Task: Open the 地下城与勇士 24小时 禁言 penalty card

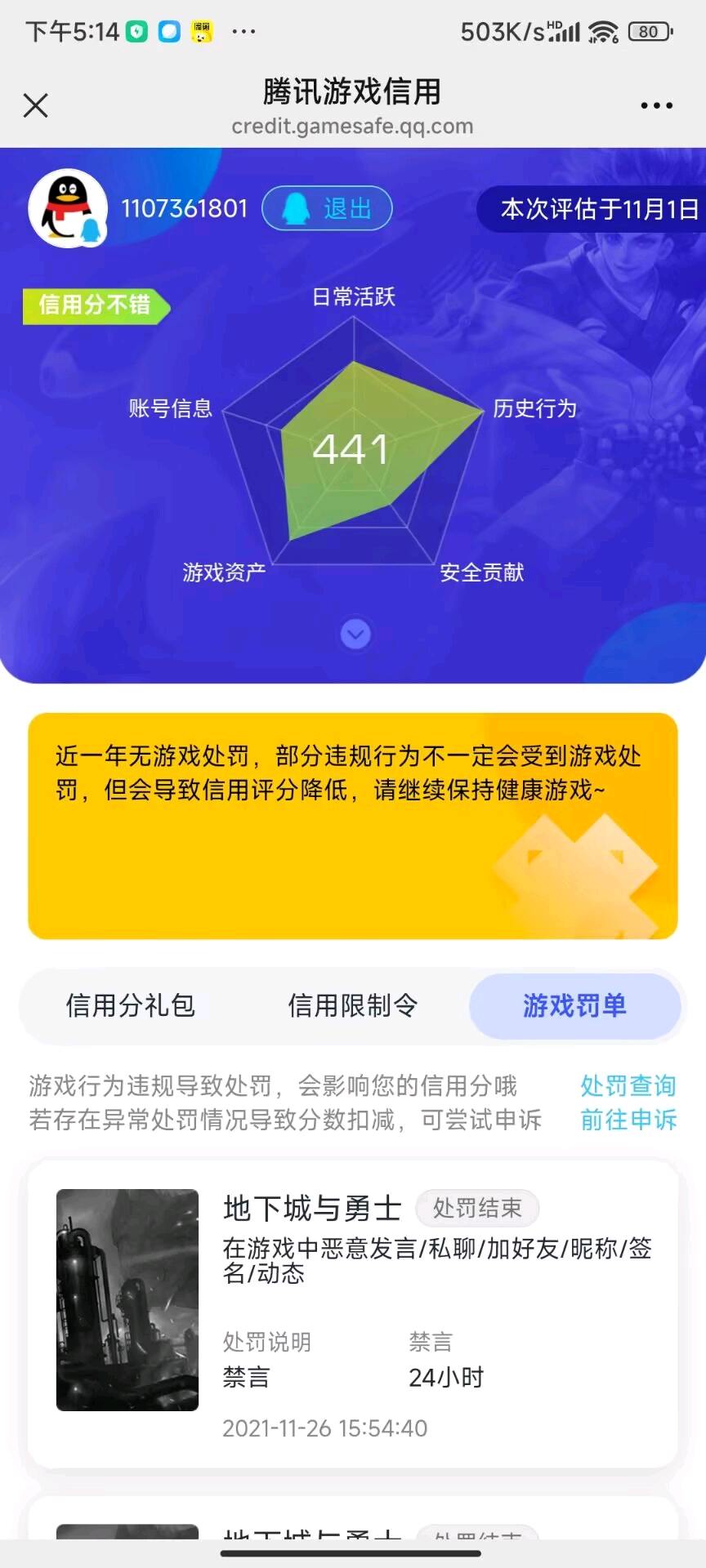Action: [353, 1312]
